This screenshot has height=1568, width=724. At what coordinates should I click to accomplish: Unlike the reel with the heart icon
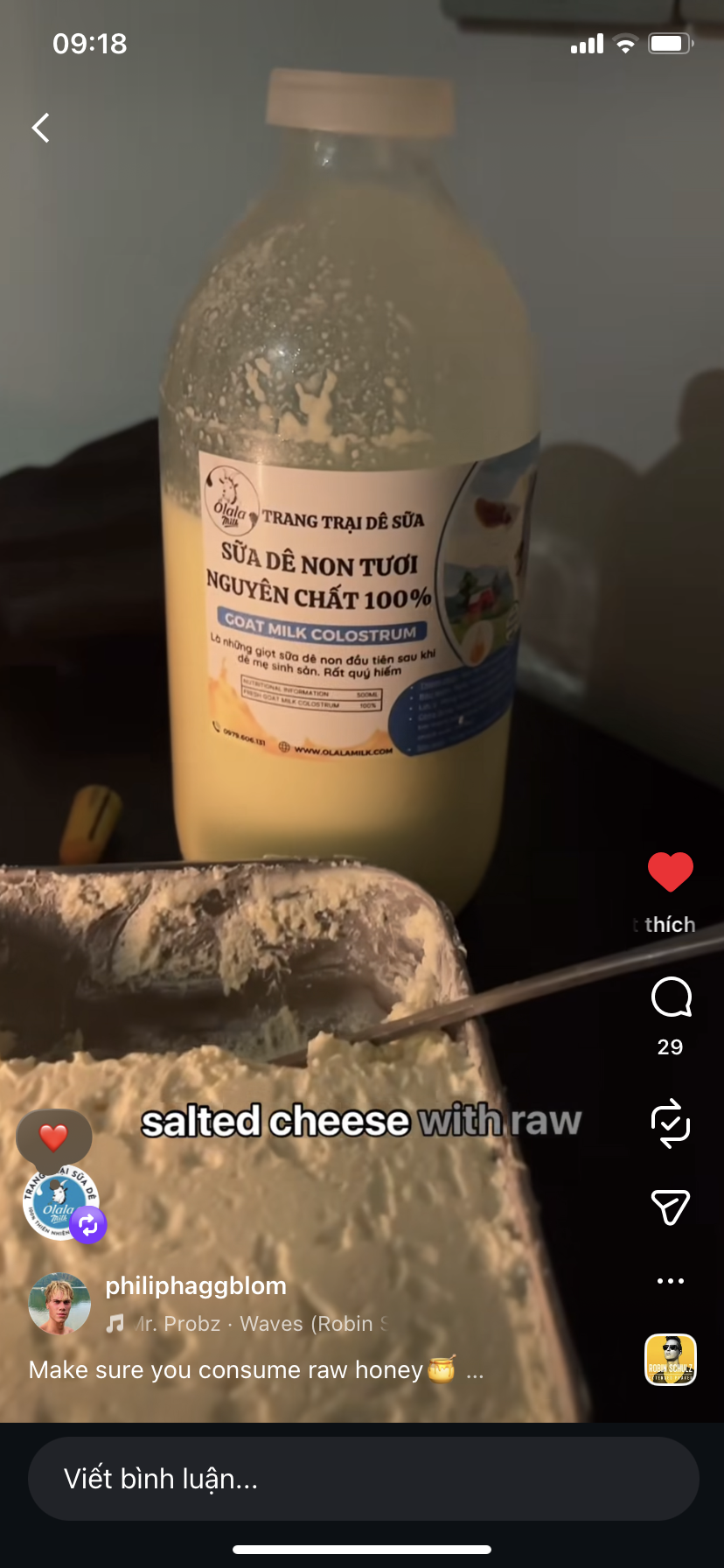pyautogui.click(x=671, y=872)
